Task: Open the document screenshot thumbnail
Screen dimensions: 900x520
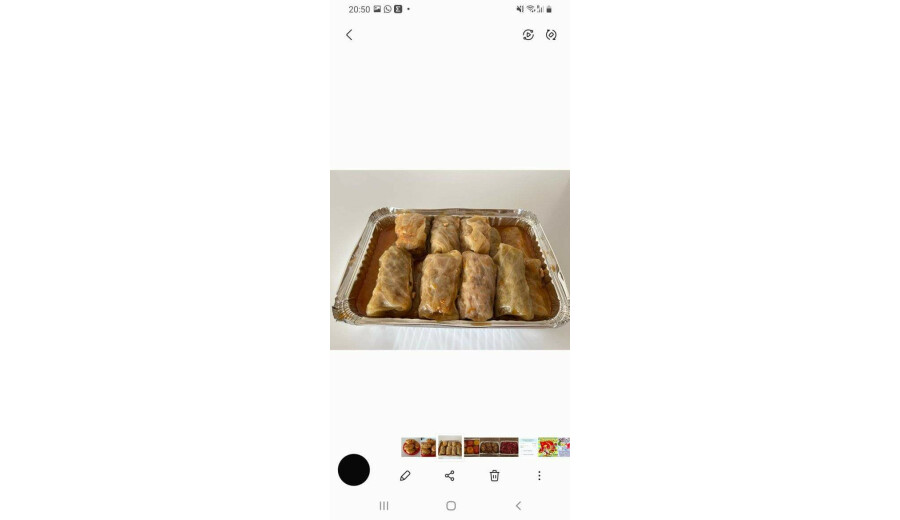Action: pyautogui.click(x=527, y=447)
